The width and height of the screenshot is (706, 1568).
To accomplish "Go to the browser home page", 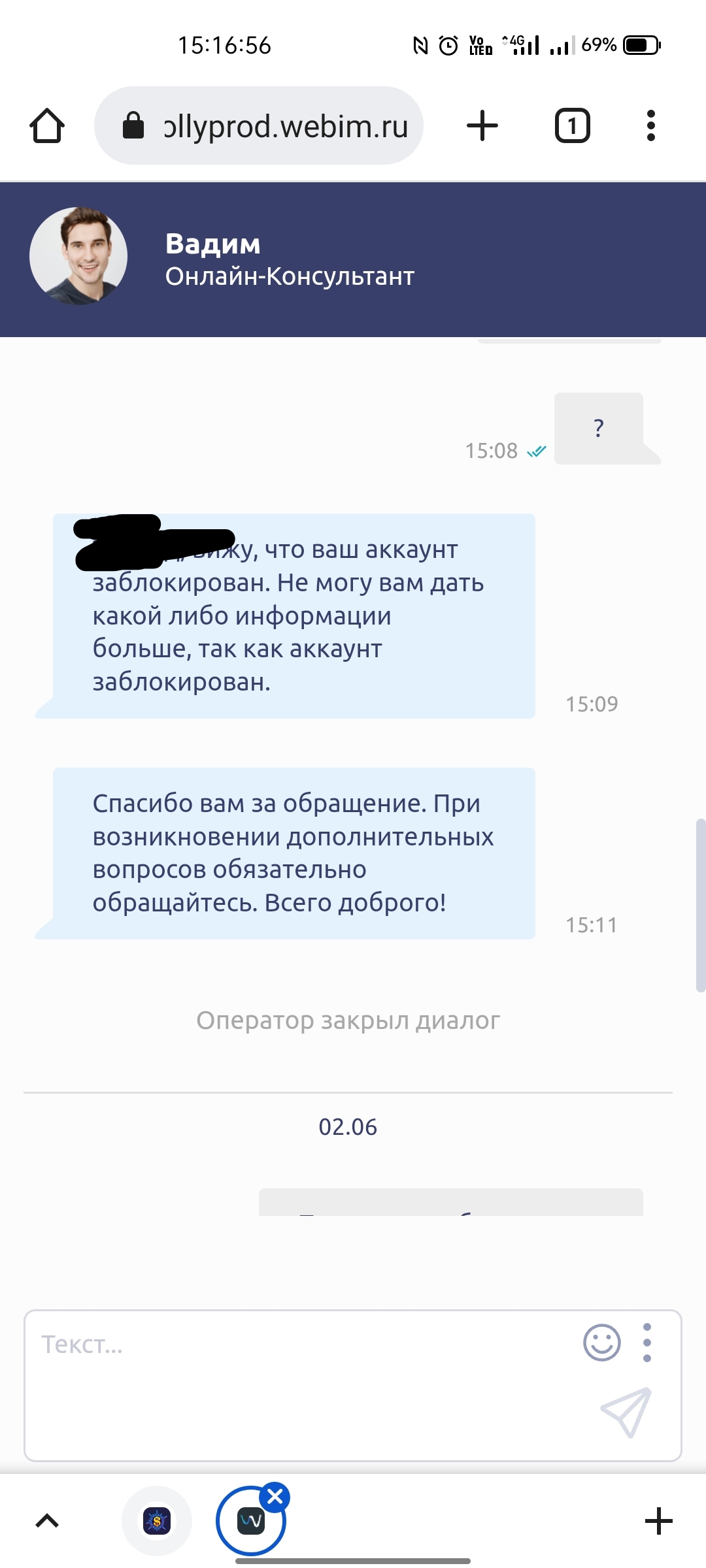I will tap(47, 125).
